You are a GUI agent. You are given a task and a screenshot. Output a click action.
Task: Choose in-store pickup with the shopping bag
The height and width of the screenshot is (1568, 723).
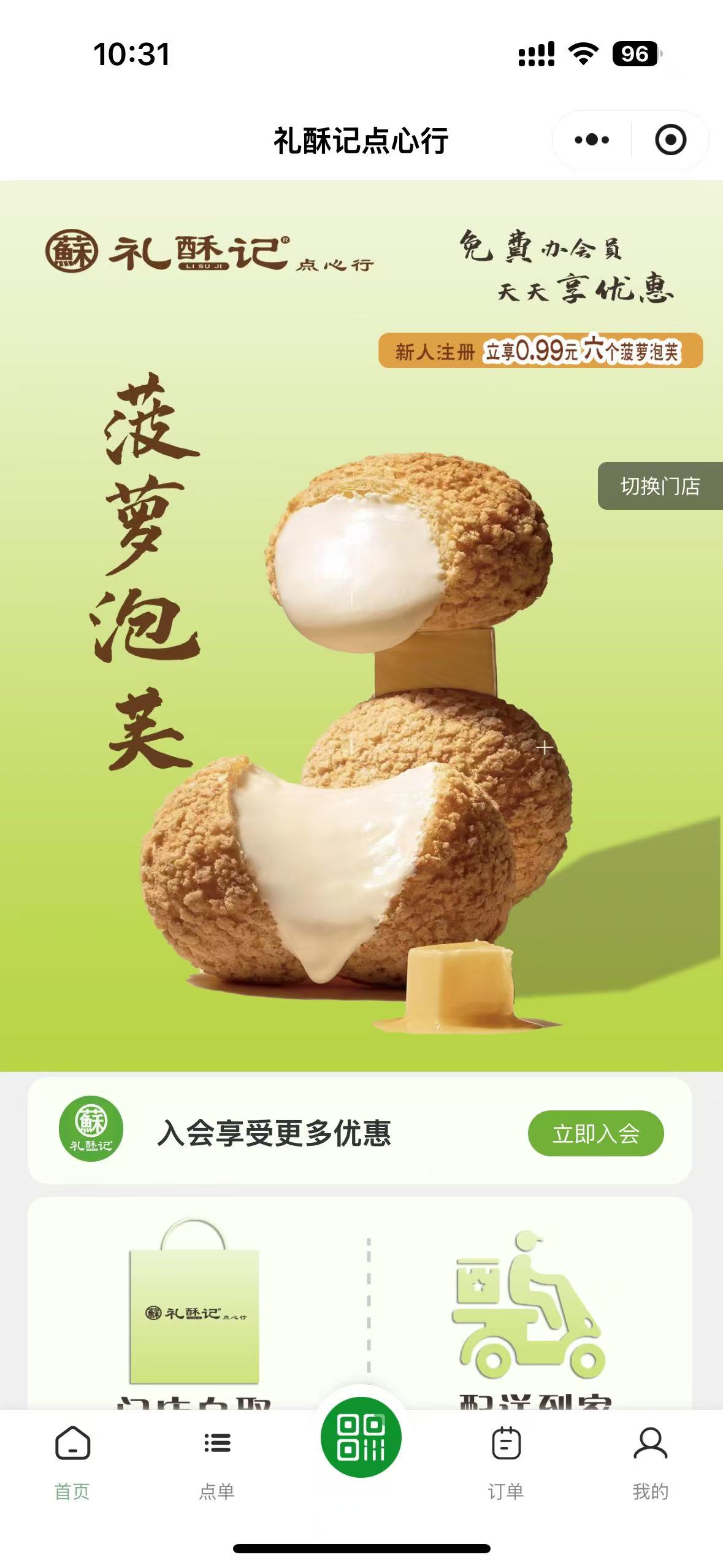click(194, 1307)
